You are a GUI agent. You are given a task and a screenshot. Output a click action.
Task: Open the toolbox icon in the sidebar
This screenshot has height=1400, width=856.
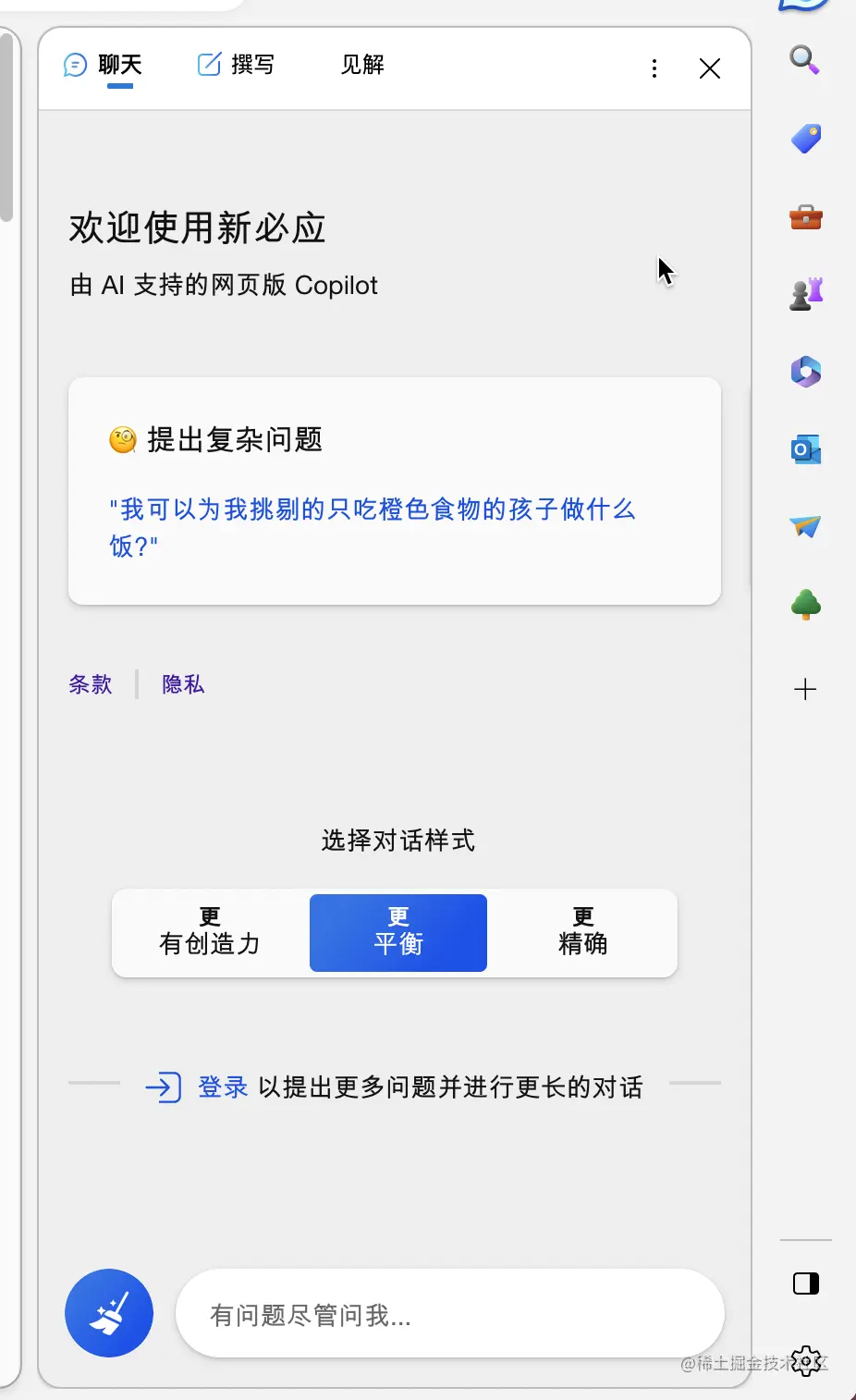tap(806, 217)
